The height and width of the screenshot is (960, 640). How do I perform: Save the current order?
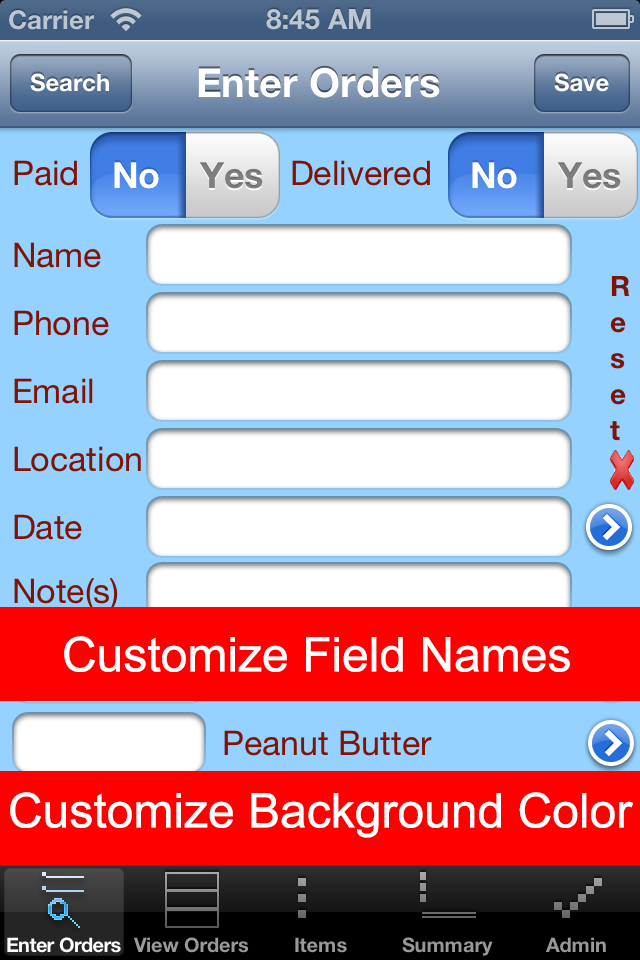[581, 83]
